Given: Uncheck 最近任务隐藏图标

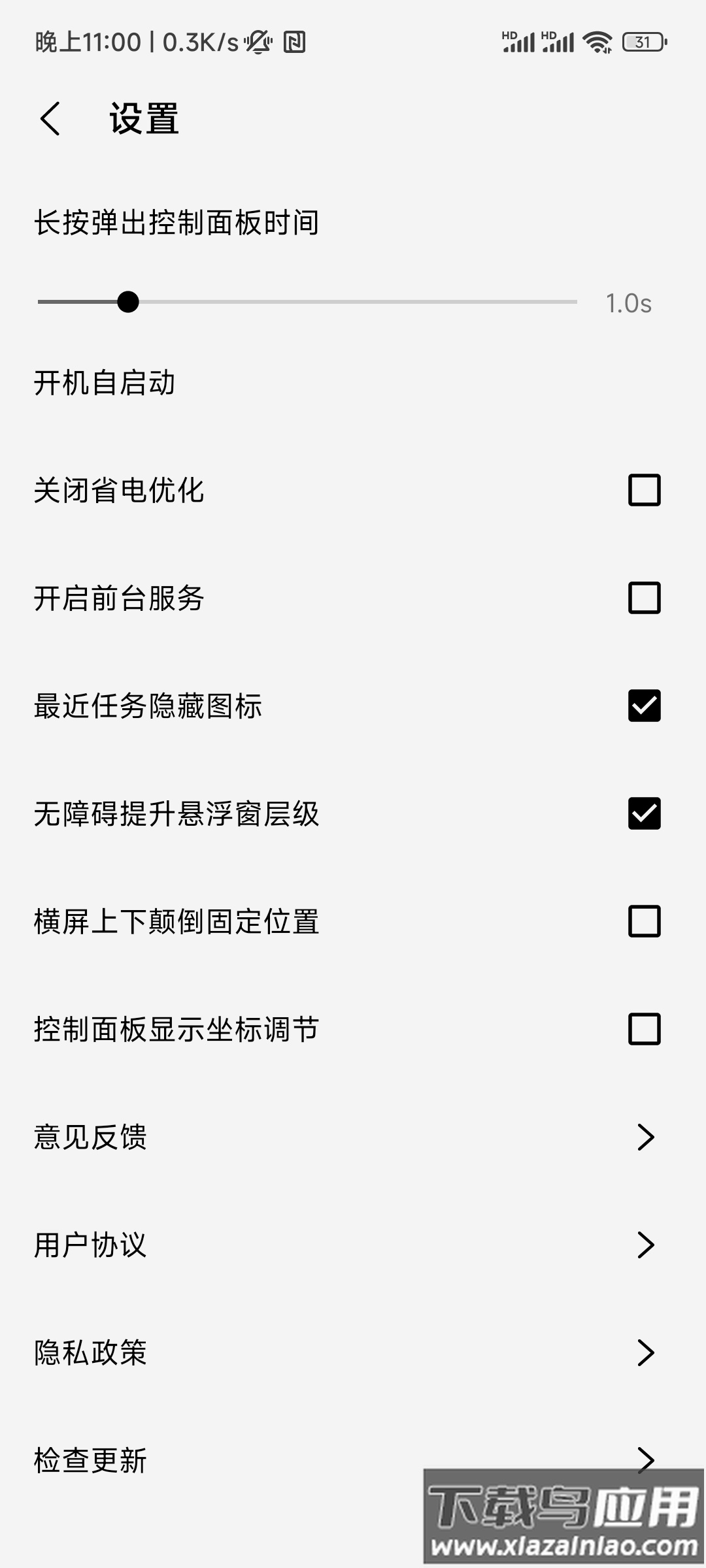Looking at the screenshot, I should (644, 706).
